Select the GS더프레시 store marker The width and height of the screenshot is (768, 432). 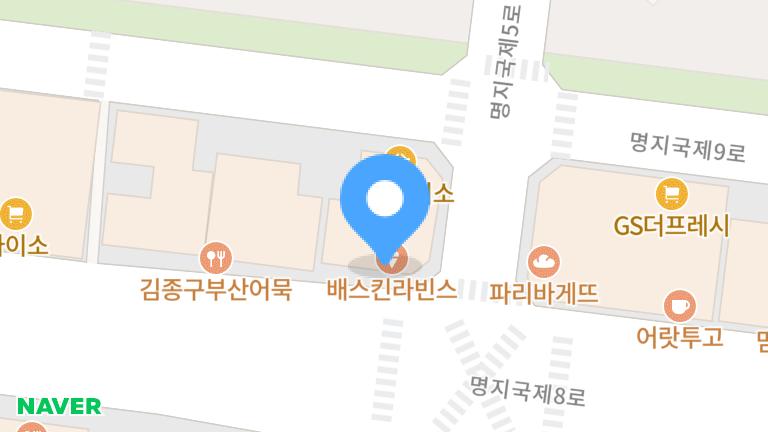pyautogui.click(x=671, y=194)
